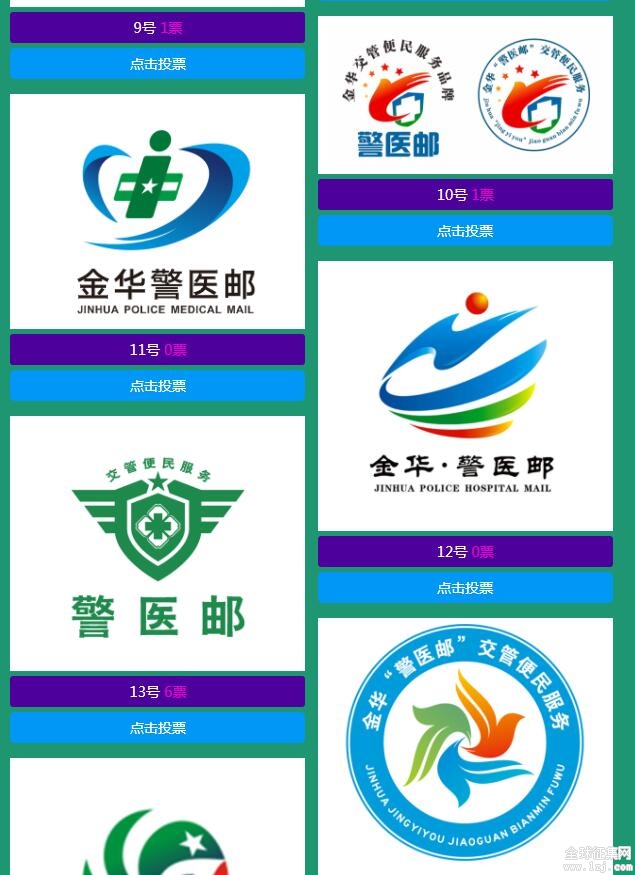Open the circular blue 交管便民服务 logo image
Screen dimensions: 635x875
pyautogui.click(x=465, y=745)
